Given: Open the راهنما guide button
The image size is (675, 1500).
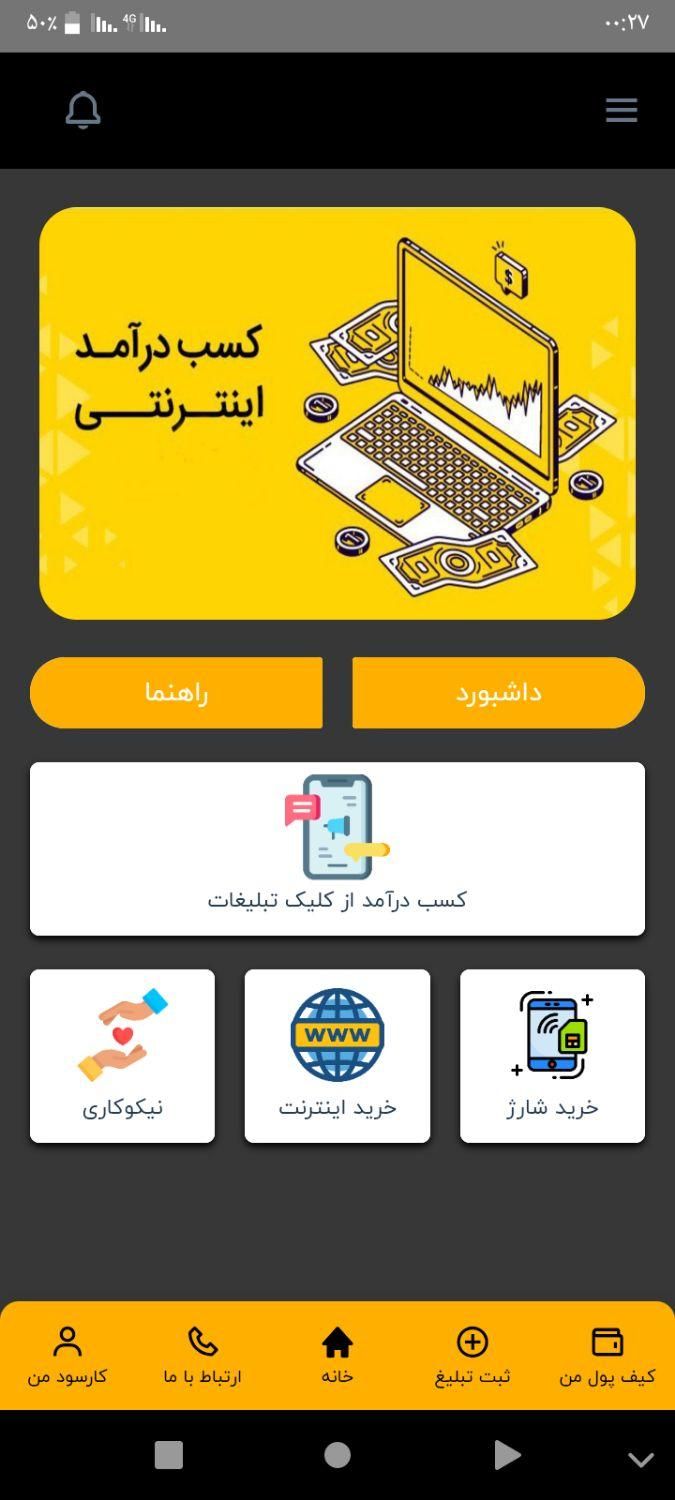Looking at the screenshot, I should tap(176, 692).
